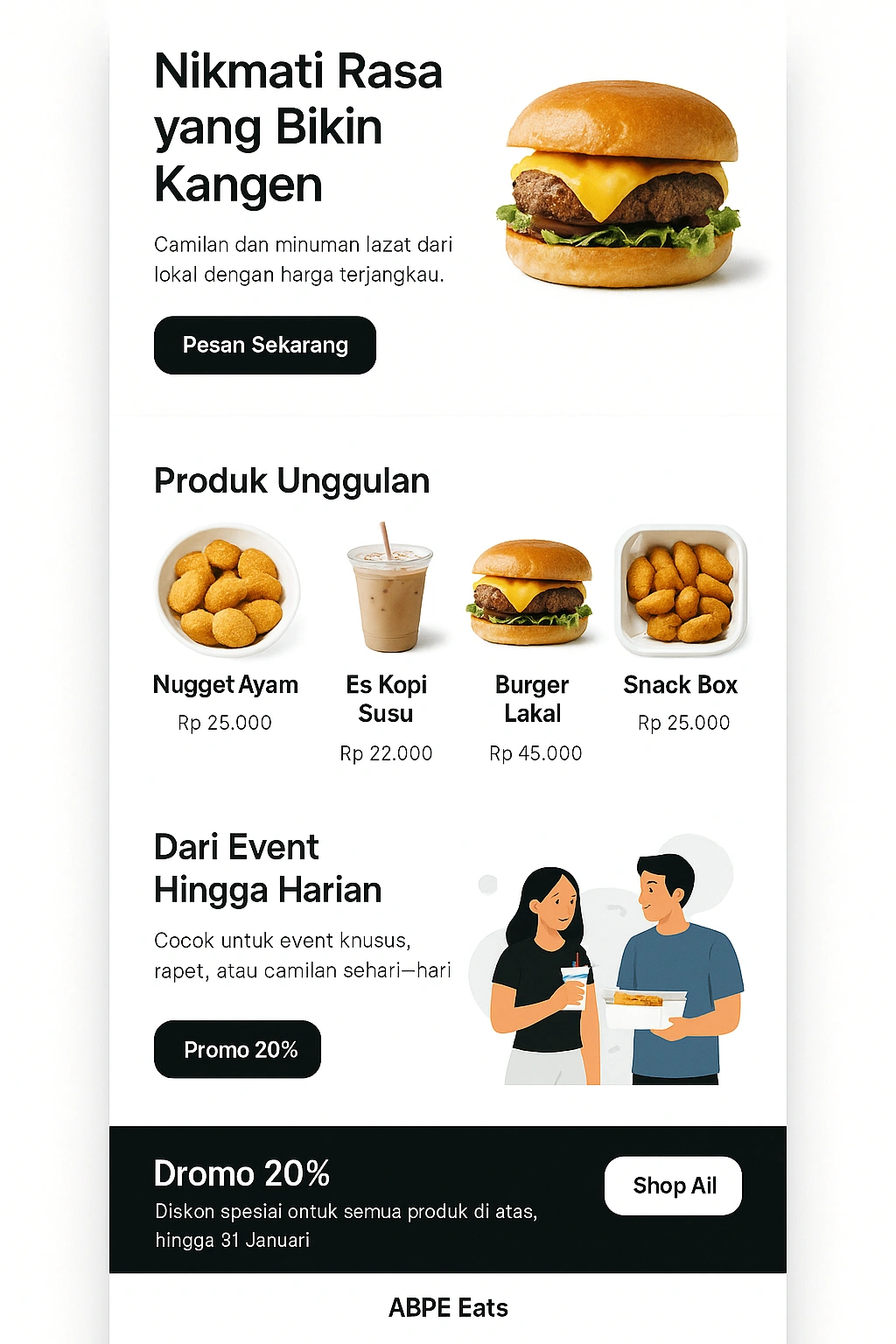
Task: Open the Es Kopi Susu product link
Action: (386, 698)
